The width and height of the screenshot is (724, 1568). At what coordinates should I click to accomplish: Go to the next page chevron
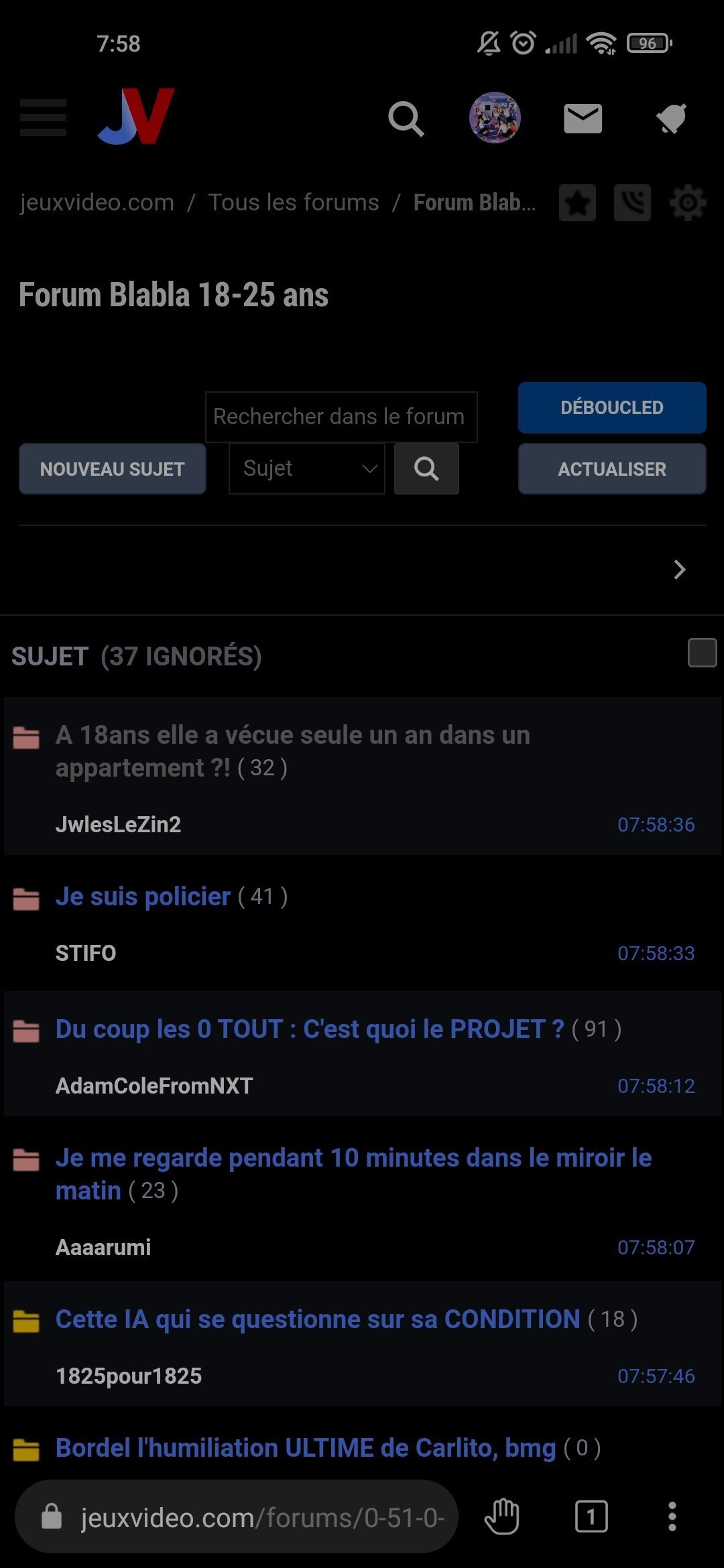click(x=680, y=570)
